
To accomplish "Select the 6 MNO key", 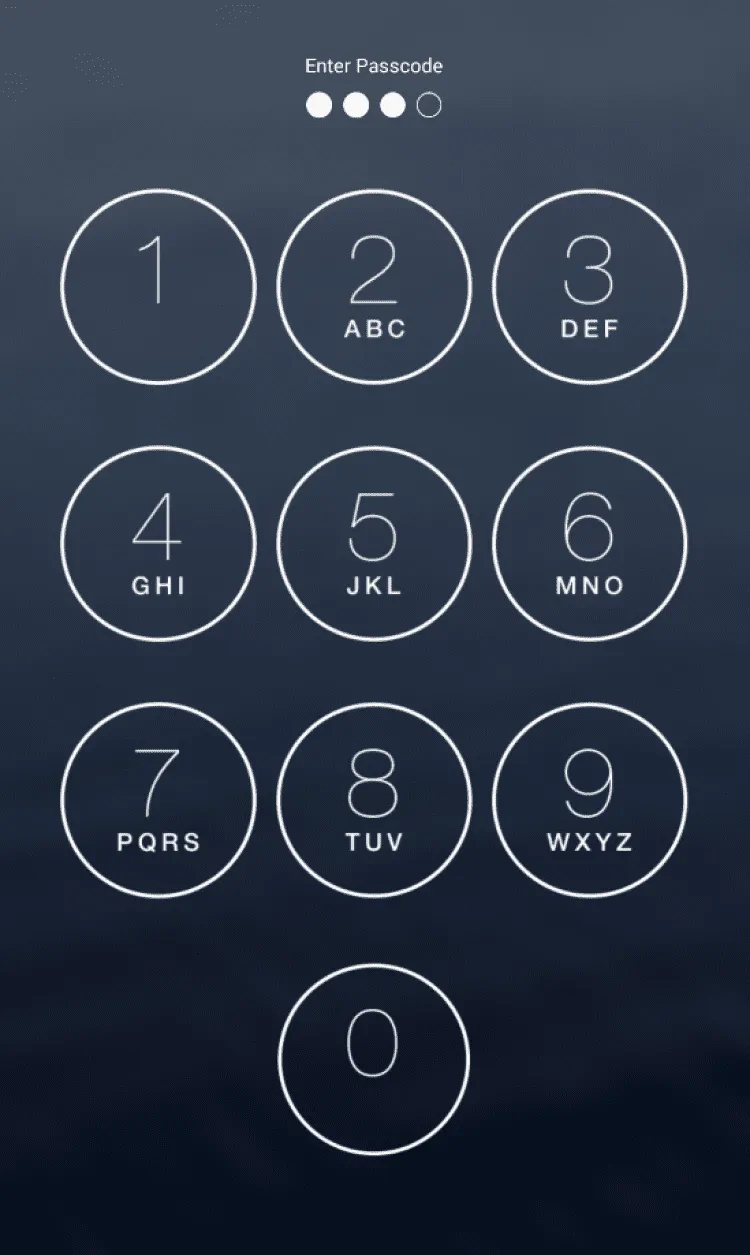I will pyautogui.click(x=590, y=543).
